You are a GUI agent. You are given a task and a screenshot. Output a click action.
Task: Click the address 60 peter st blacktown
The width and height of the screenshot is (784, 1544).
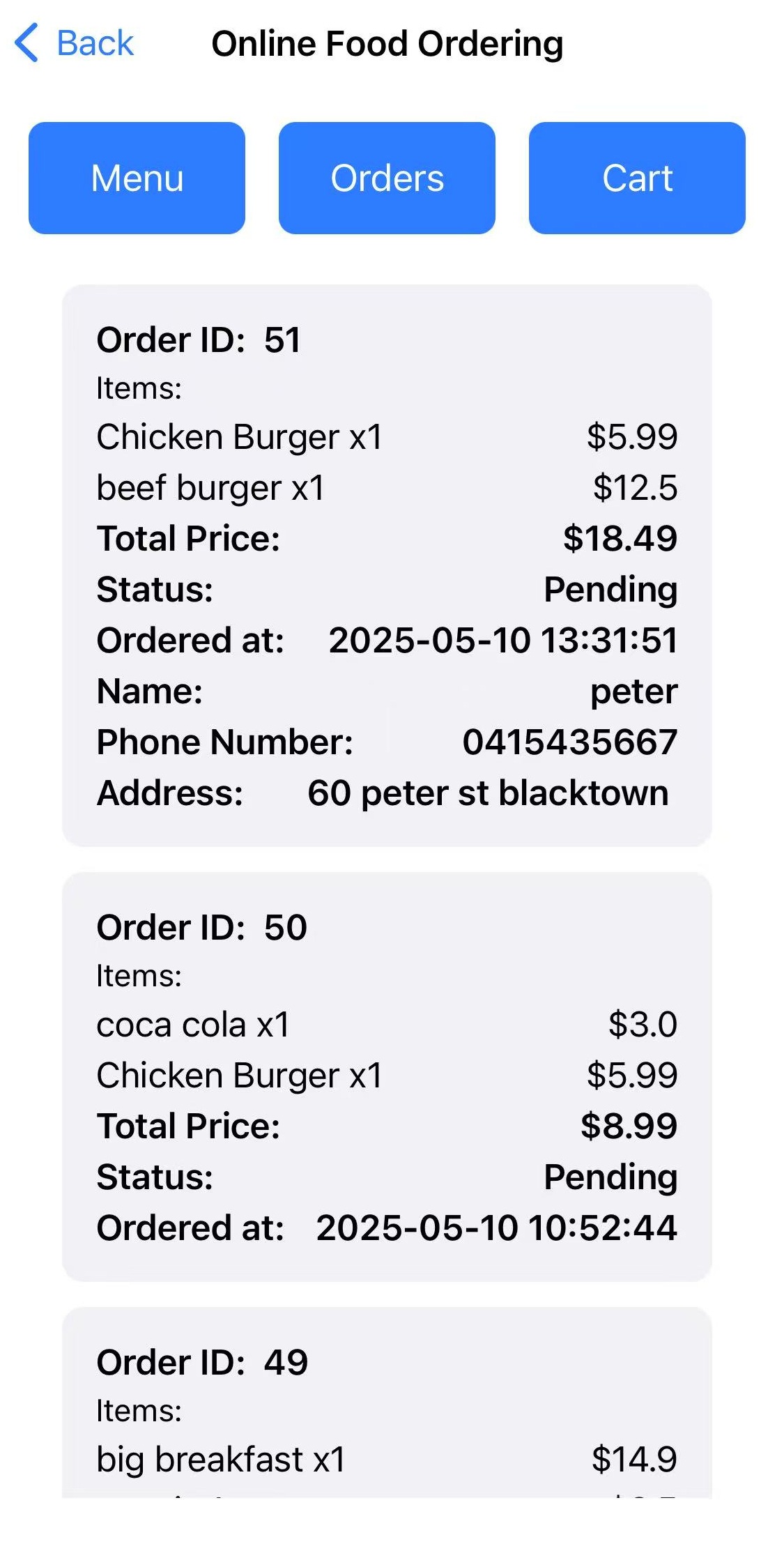[x=488, y=792]
